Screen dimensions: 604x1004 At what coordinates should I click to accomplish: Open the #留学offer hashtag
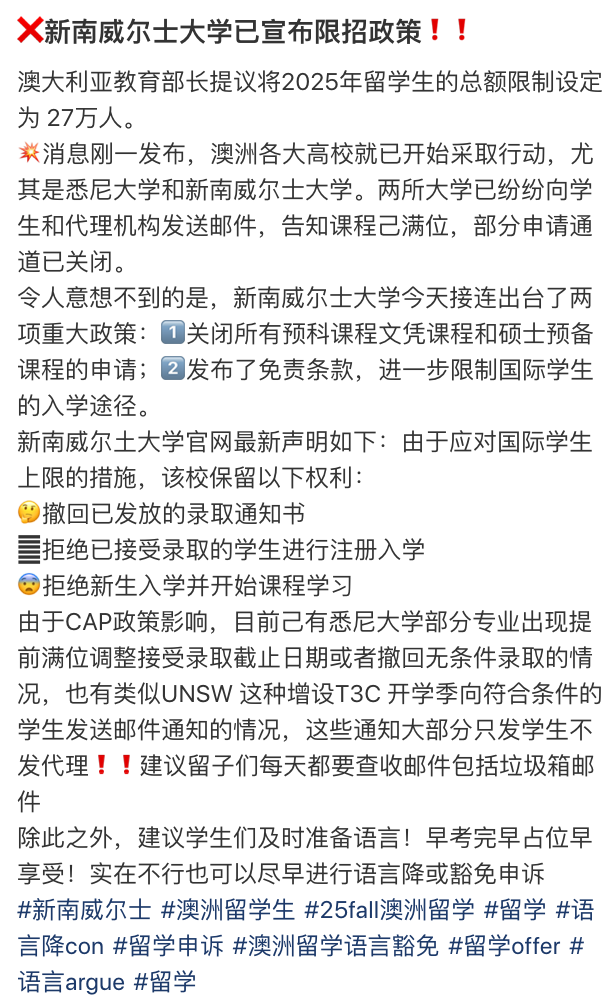[x=504, y=946]
